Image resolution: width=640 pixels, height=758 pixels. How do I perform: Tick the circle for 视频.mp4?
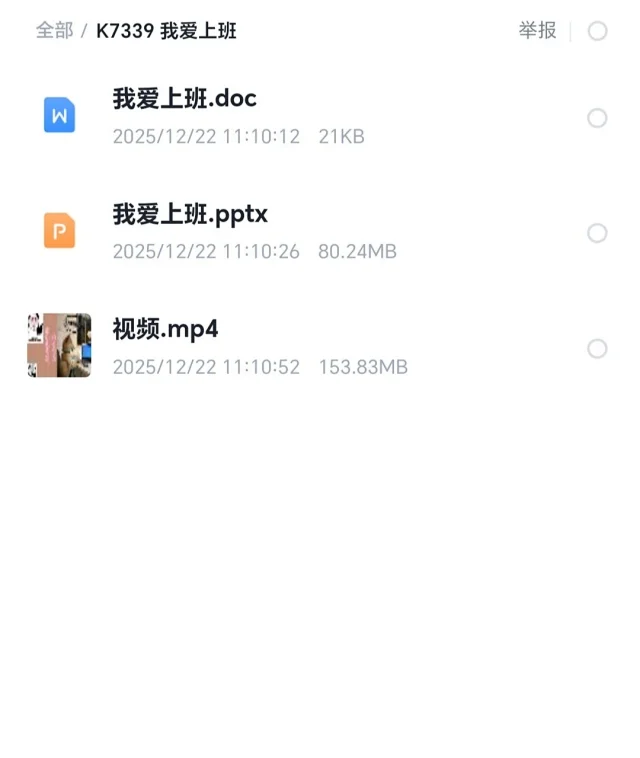597,348
